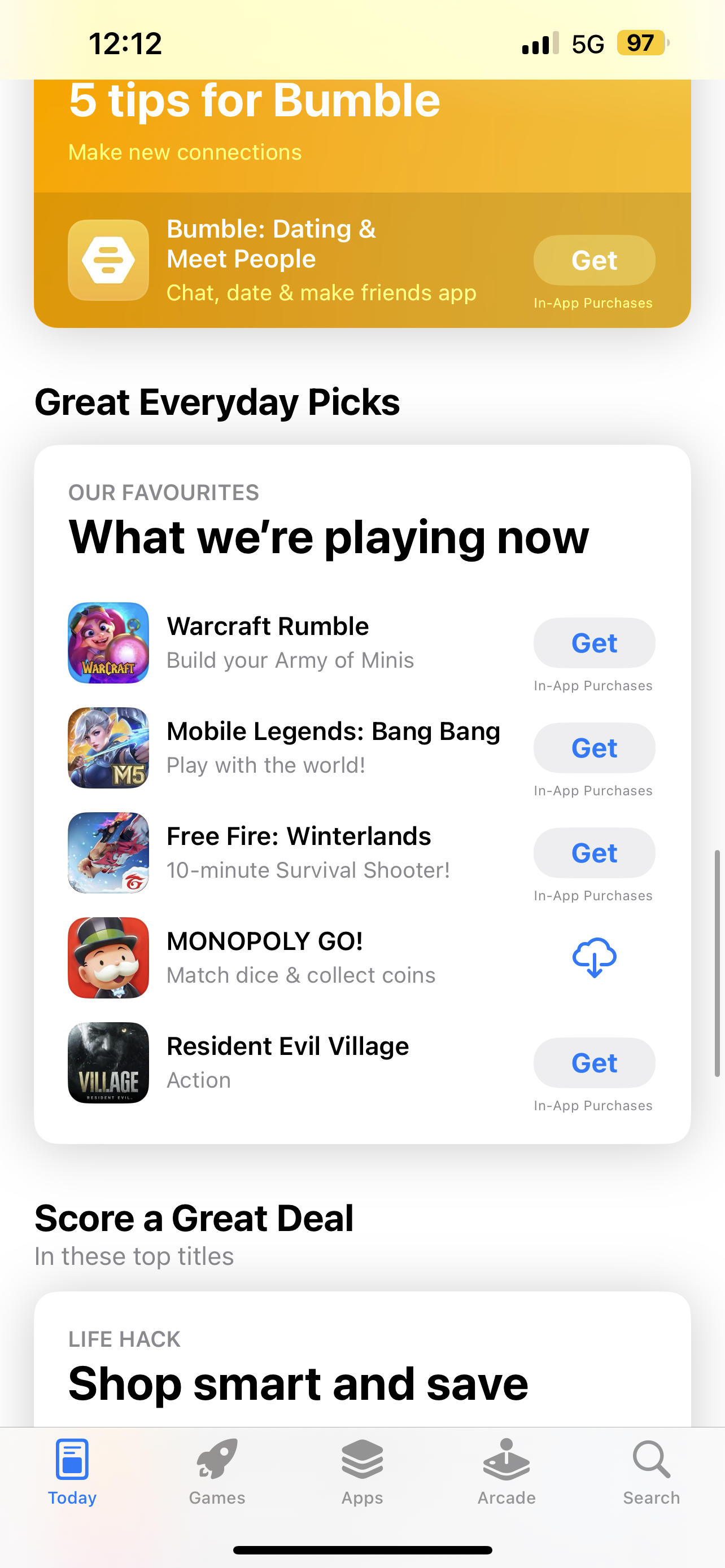This screenshot has width=725, height=1568.
Task: Get Mobile Legends: Bang Bang
Action: [x=593, y=747]
